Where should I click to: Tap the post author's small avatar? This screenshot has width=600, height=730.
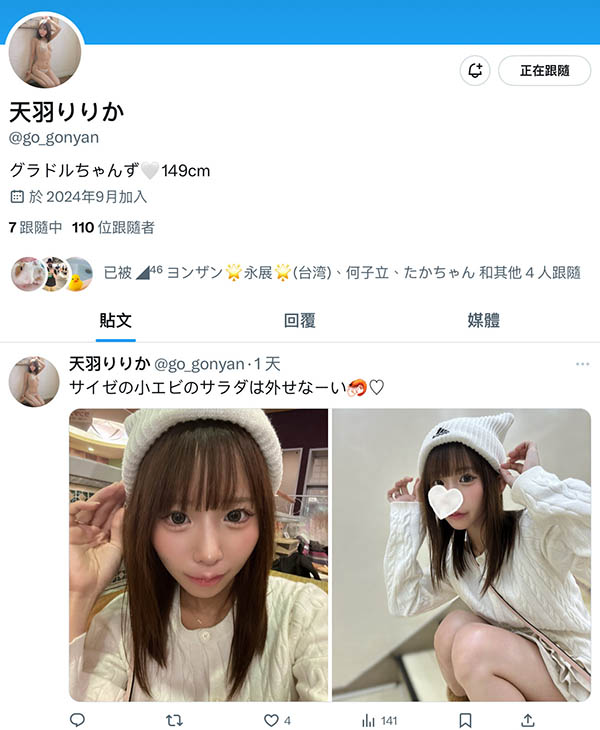point(33,381)
